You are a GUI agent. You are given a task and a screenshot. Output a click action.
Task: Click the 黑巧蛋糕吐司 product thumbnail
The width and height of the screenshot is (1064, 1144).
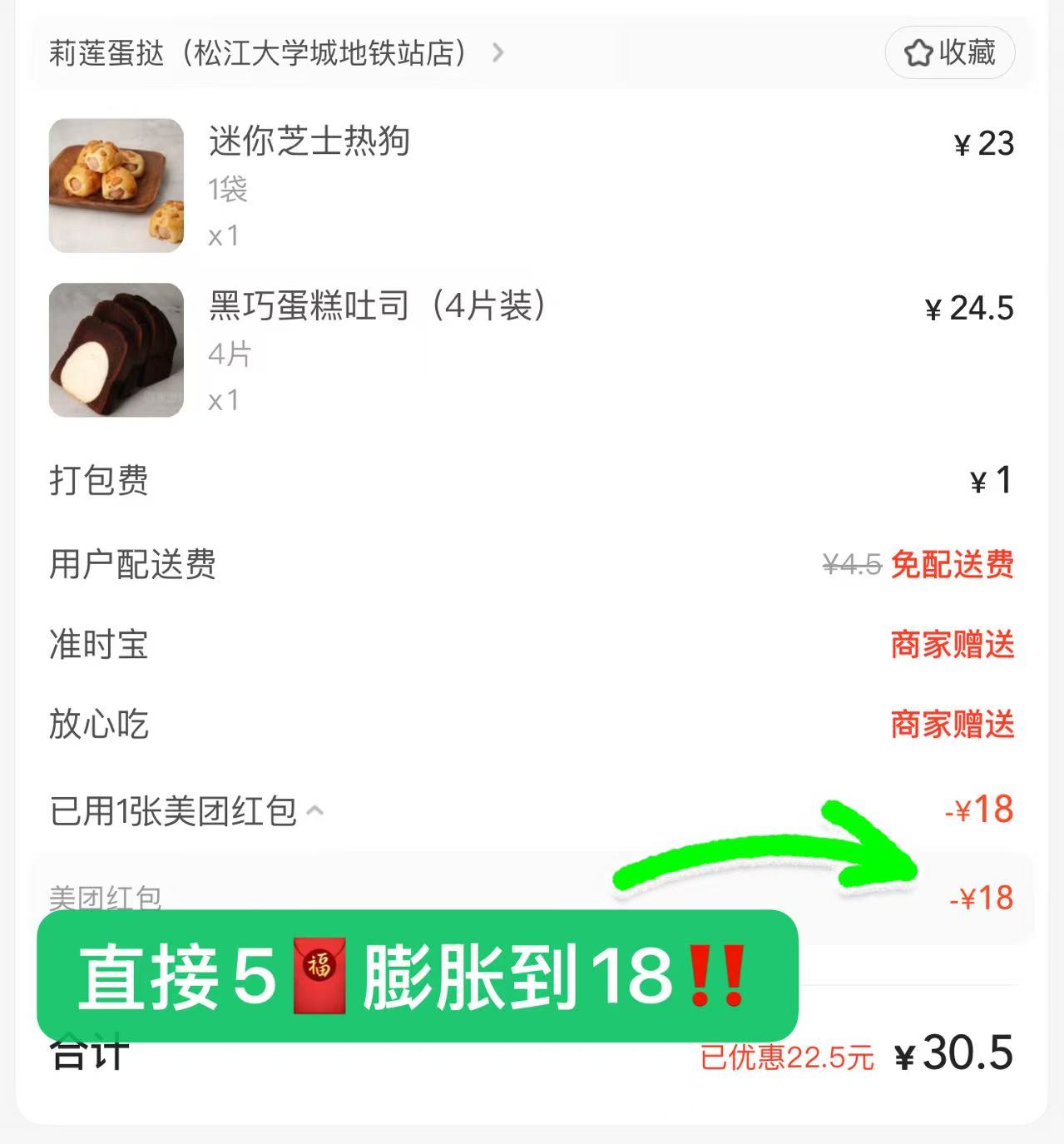[116, 349]
